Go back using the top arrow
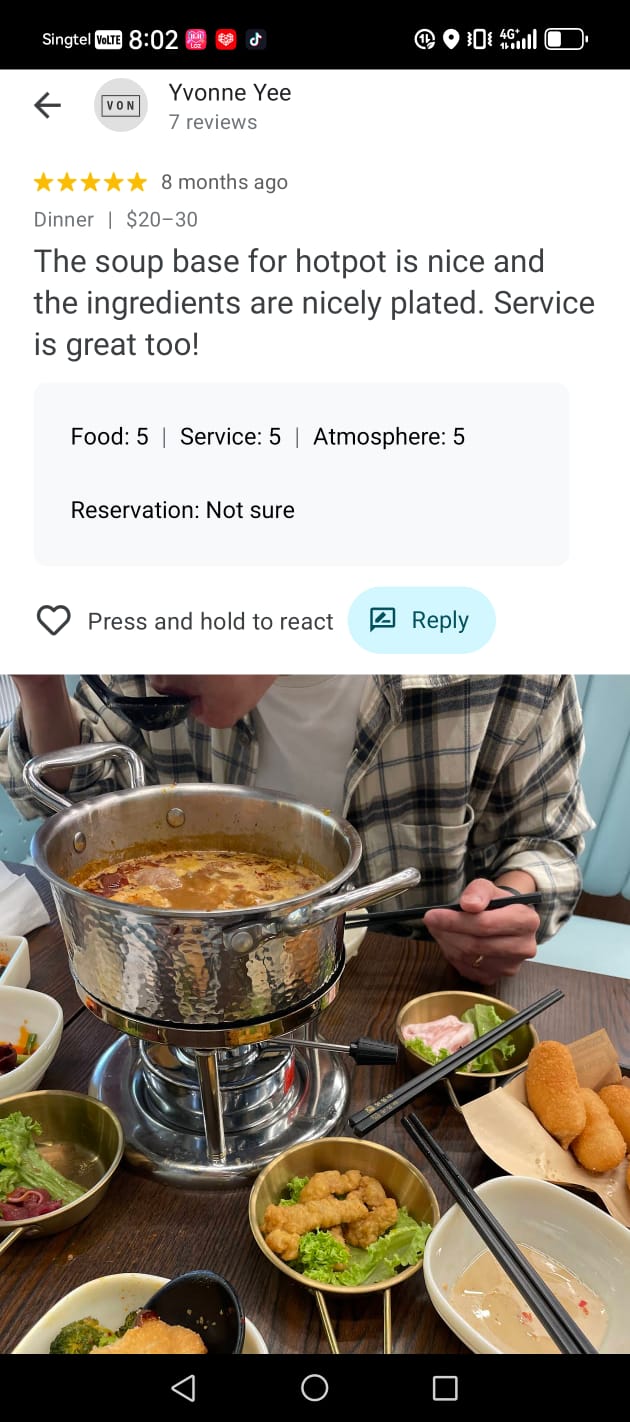 coord(47,105)
